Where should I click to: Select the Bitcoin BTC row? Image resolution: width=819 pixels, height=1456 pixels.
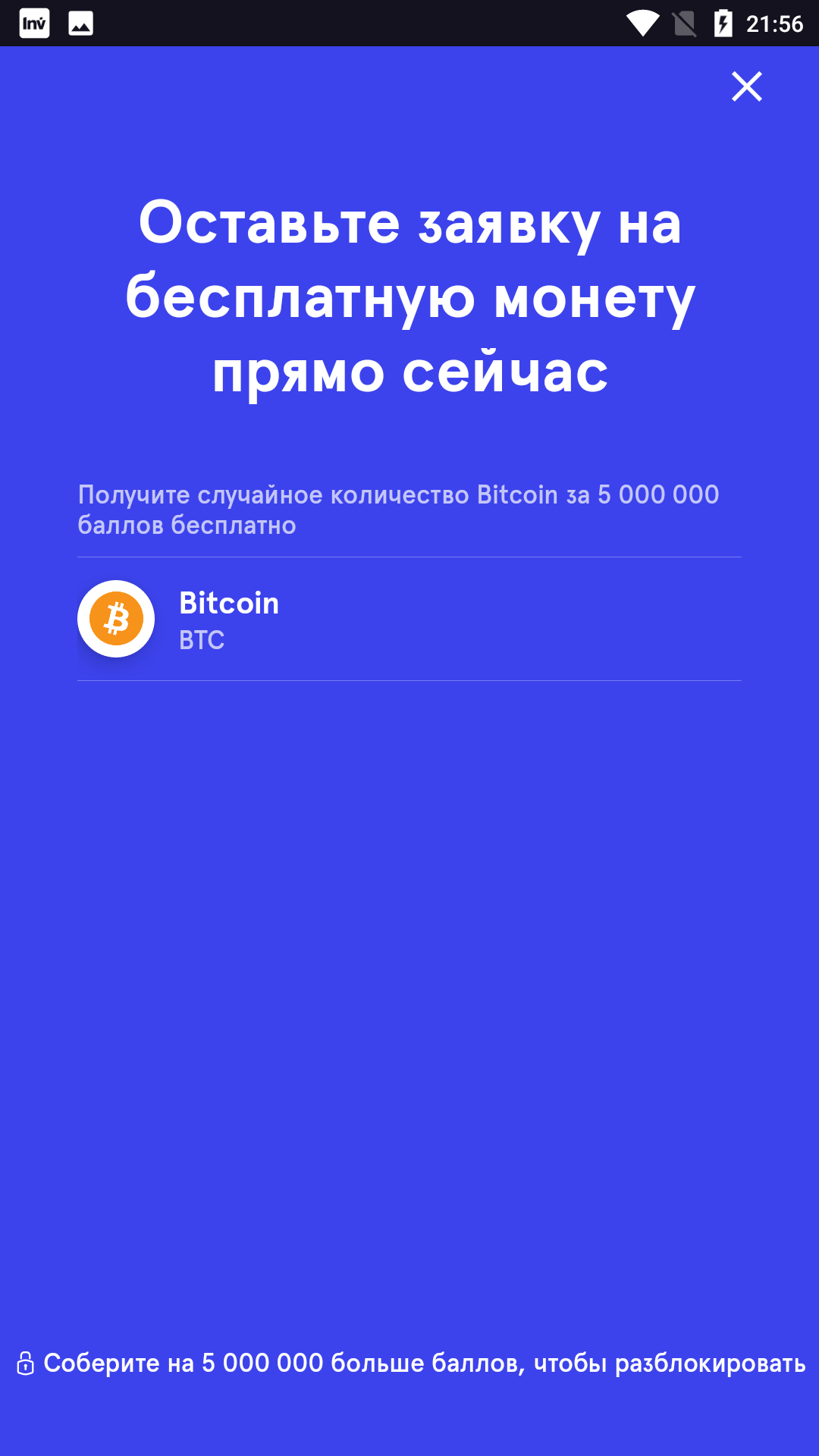point(409,619)
